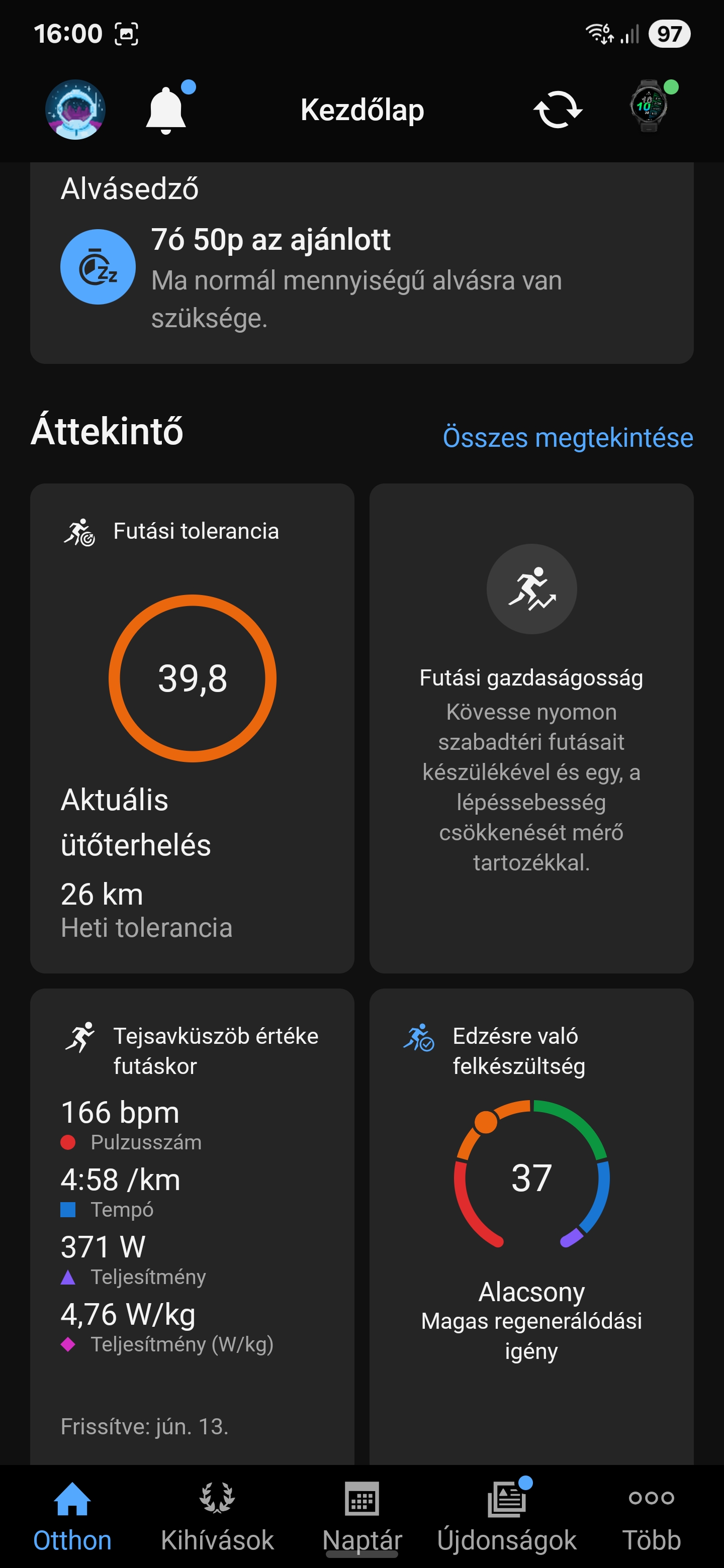Screen dimensions: 724x1568
Task: Open the profile avatar
Action: click(75, 110)
